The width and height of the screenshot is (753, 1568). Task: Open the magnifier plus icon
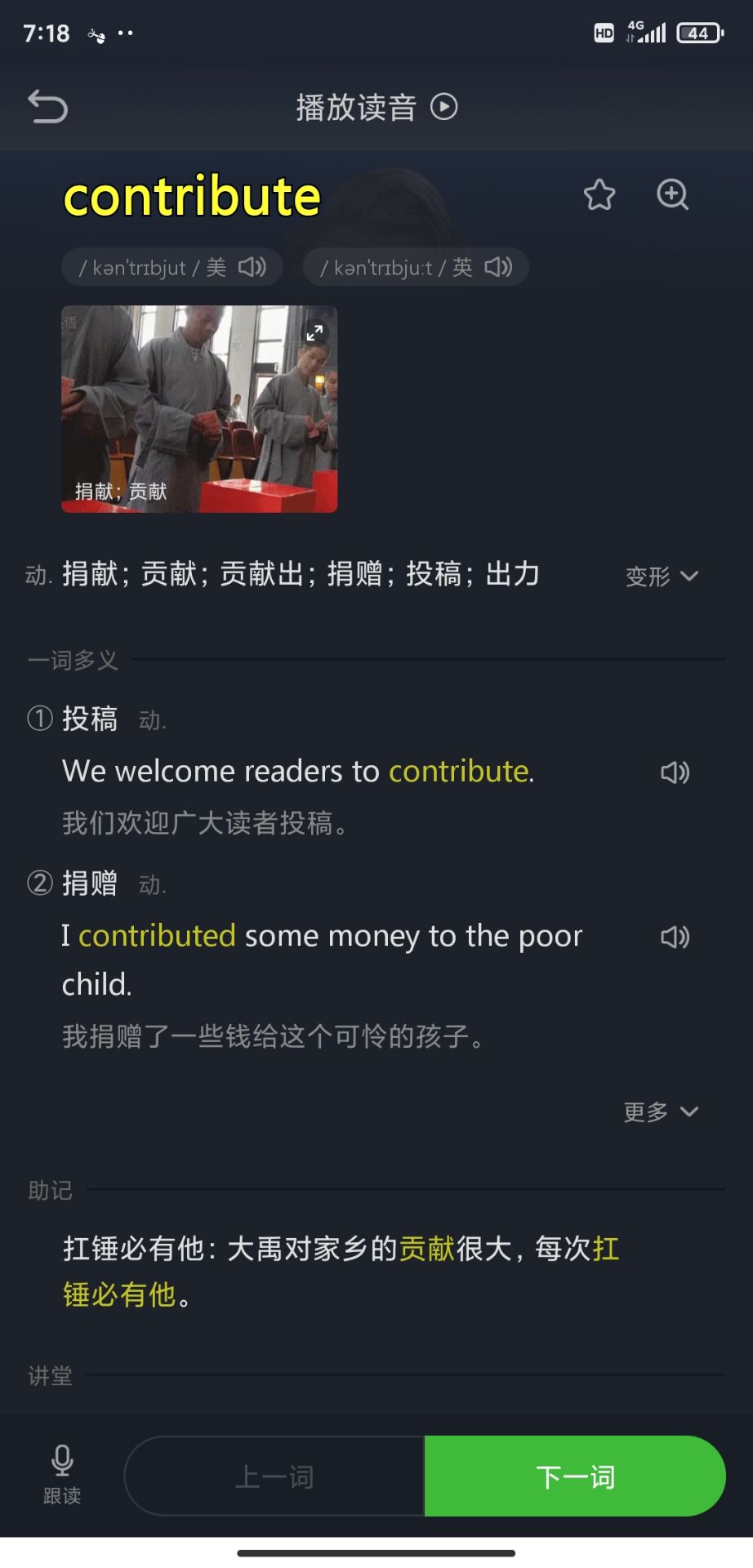pos(673,195)
